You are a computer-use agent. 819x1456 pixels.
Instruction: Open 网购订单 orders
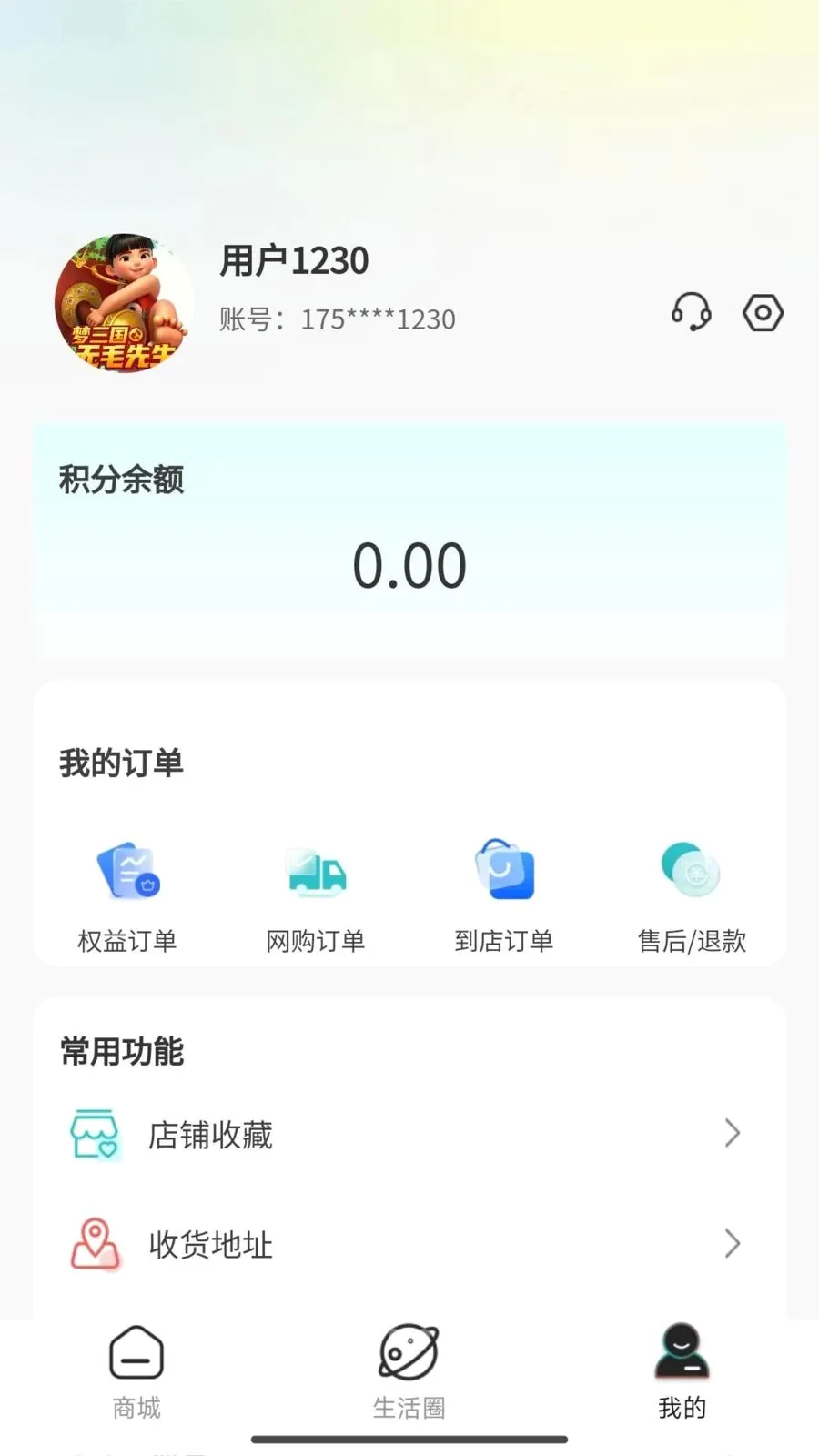(316, 896)
